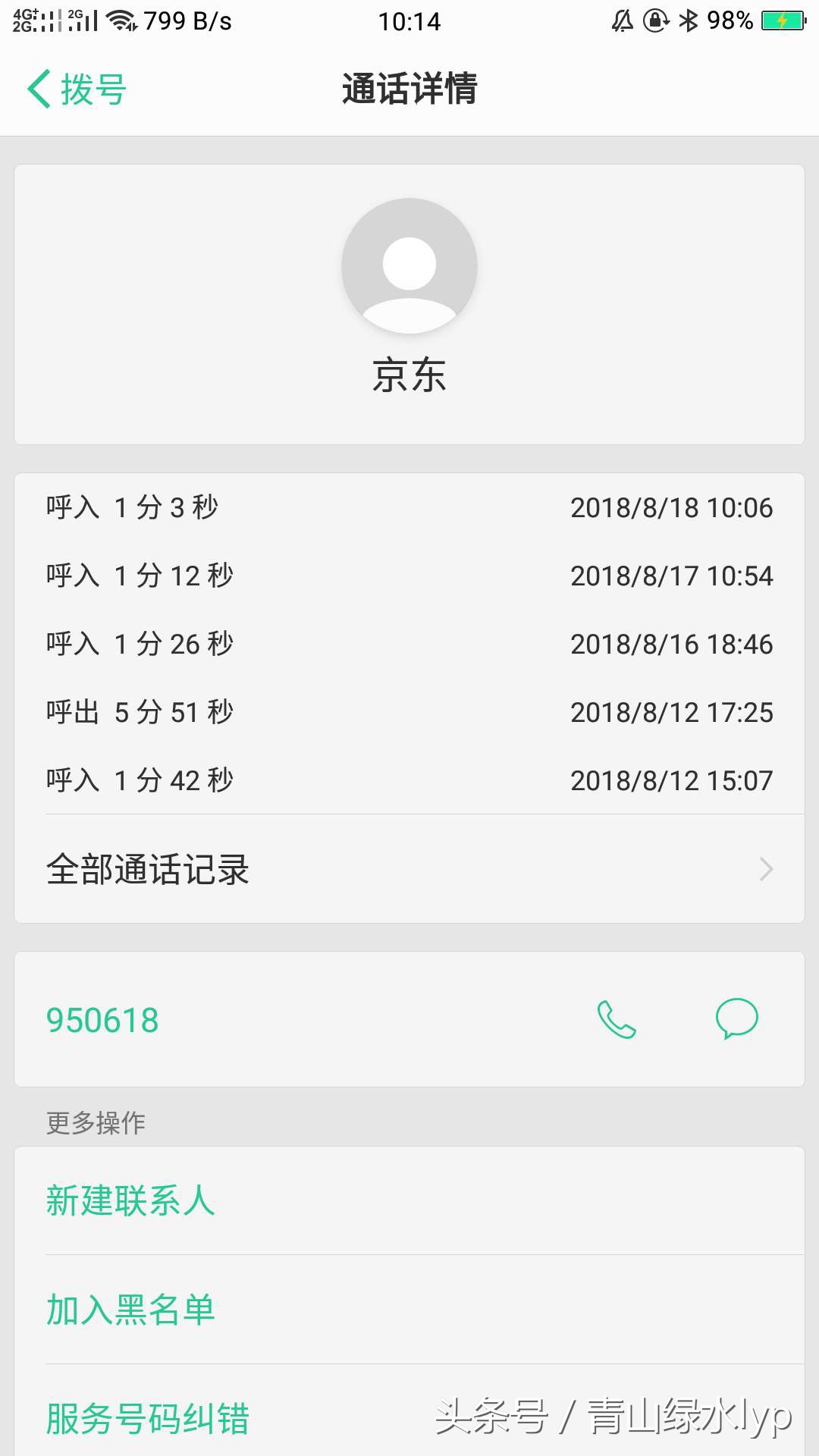Select the 950618 phone number text
Image resolution: width=819 pixels, height=1456 pixels.
[104, 1019]
